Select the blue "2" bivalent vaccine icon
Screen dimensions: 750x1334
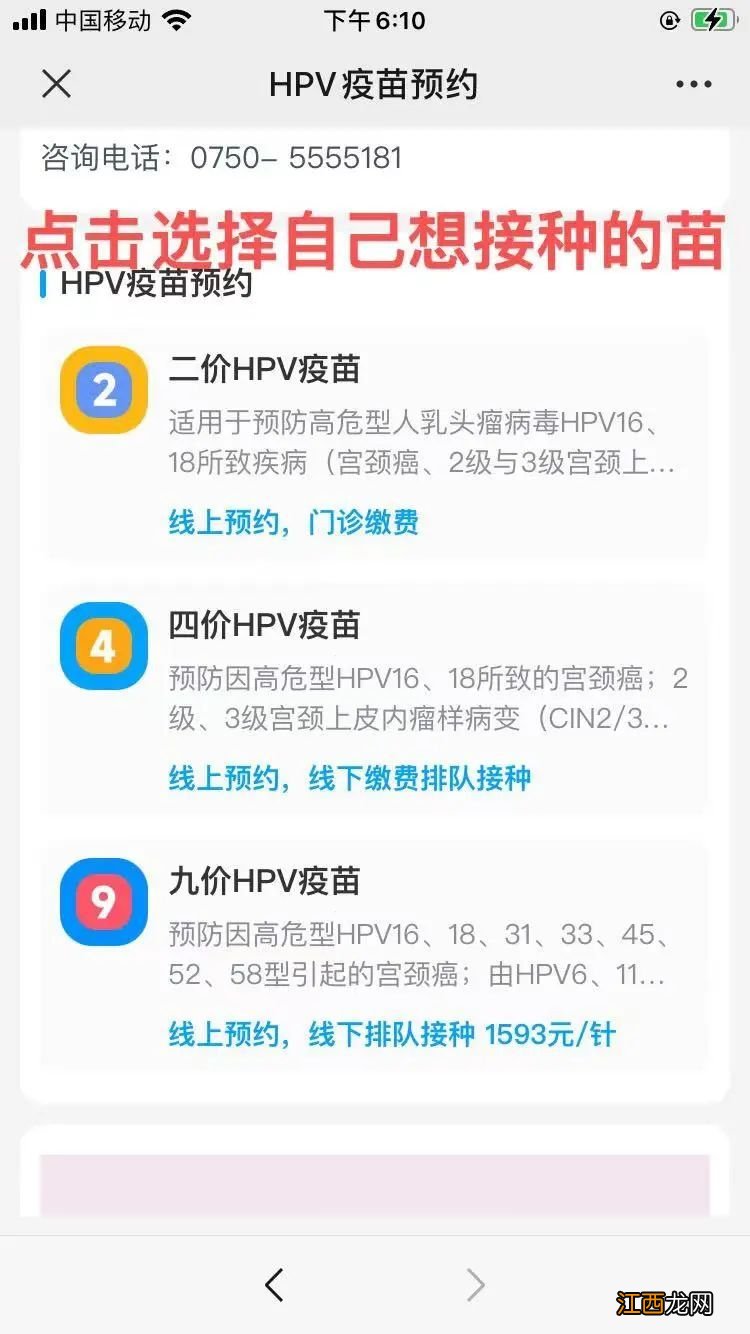[103, 390]
